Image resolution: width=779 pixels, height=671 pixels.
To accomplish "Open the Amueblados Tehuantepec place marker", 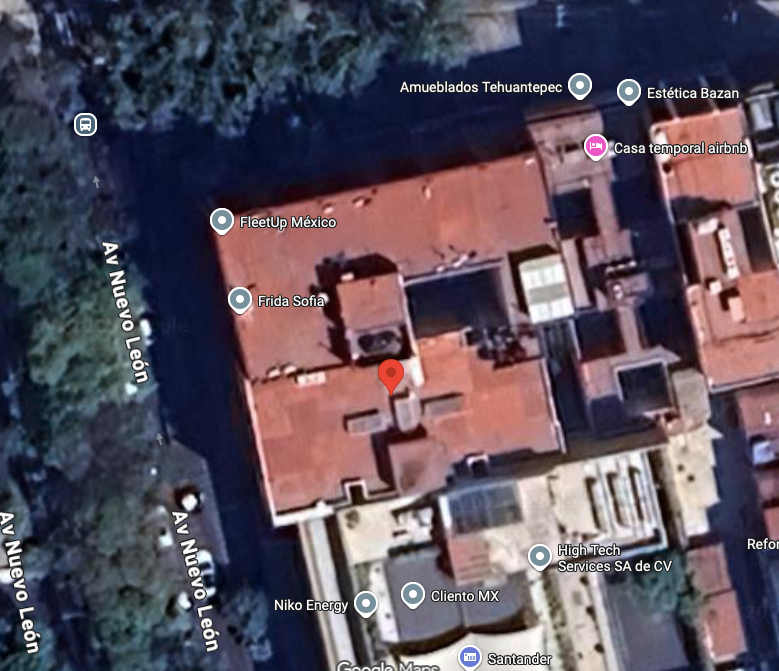I will [x=579, y=86].
